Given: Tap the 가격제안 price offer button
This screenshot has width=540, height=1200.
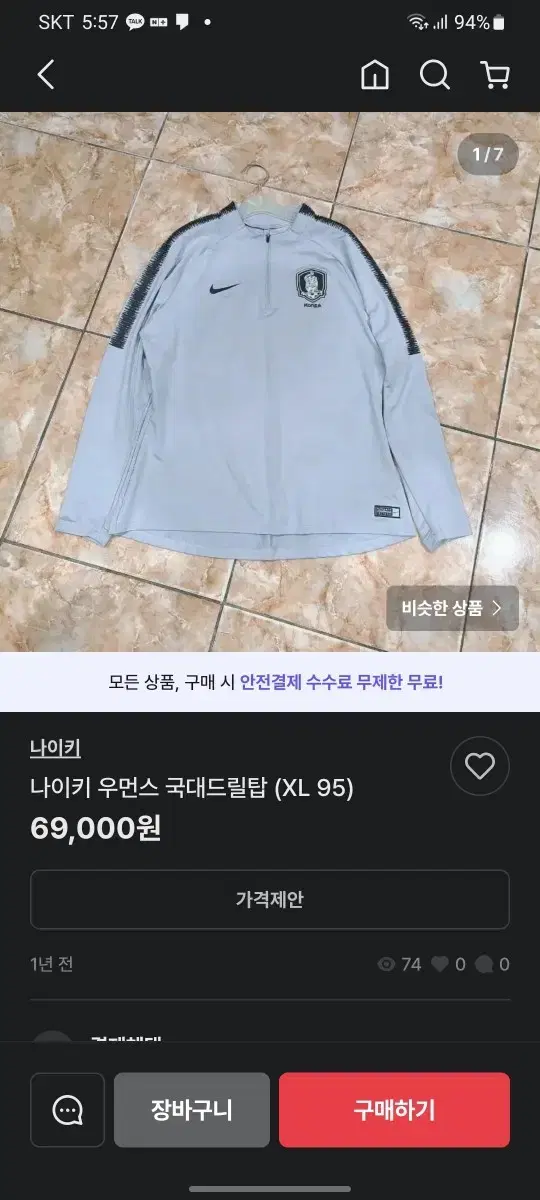Looking at the screenshot, I should (x=270, y=899).
